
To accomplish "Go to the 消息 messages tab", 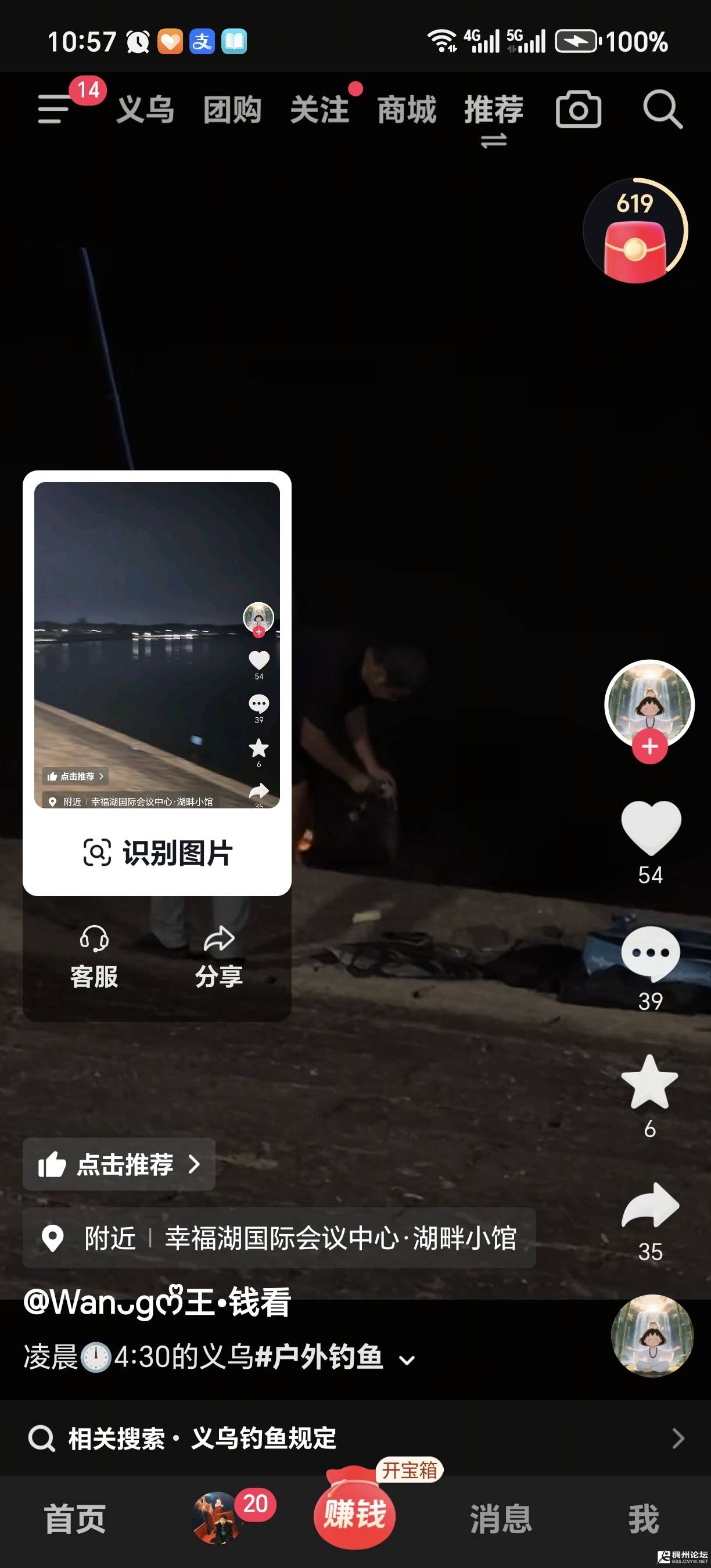I will click(x=501, y=1519).
